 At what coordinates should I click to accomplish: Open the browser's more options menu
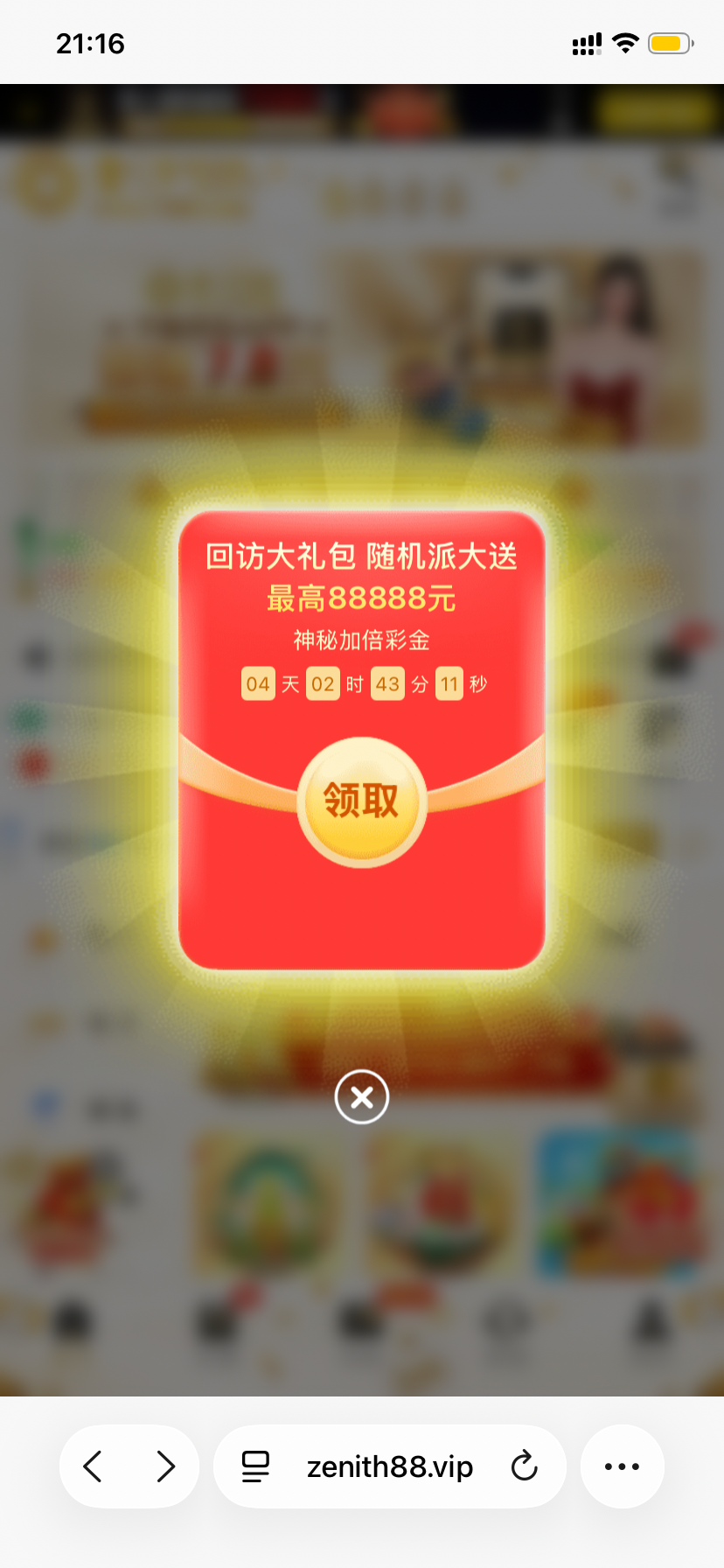(x=622, y=1466)
